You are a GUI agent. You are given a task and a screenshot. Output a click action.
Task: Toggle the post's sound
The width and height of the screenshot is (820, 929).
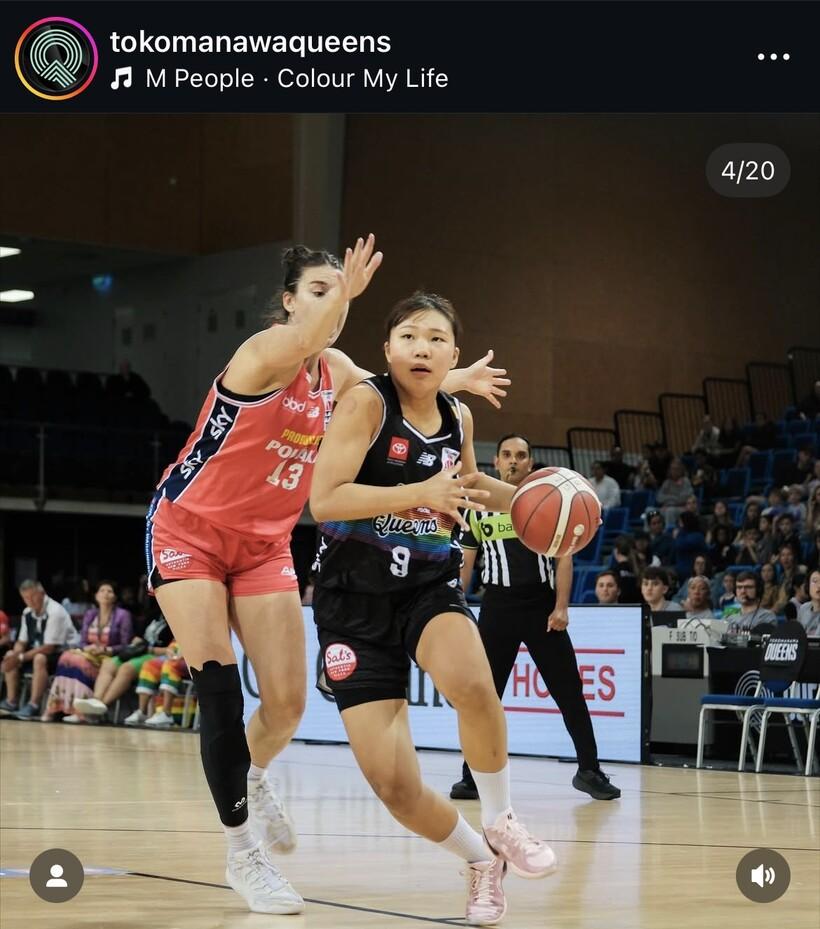pyautogui.click(x=762, y=875)
